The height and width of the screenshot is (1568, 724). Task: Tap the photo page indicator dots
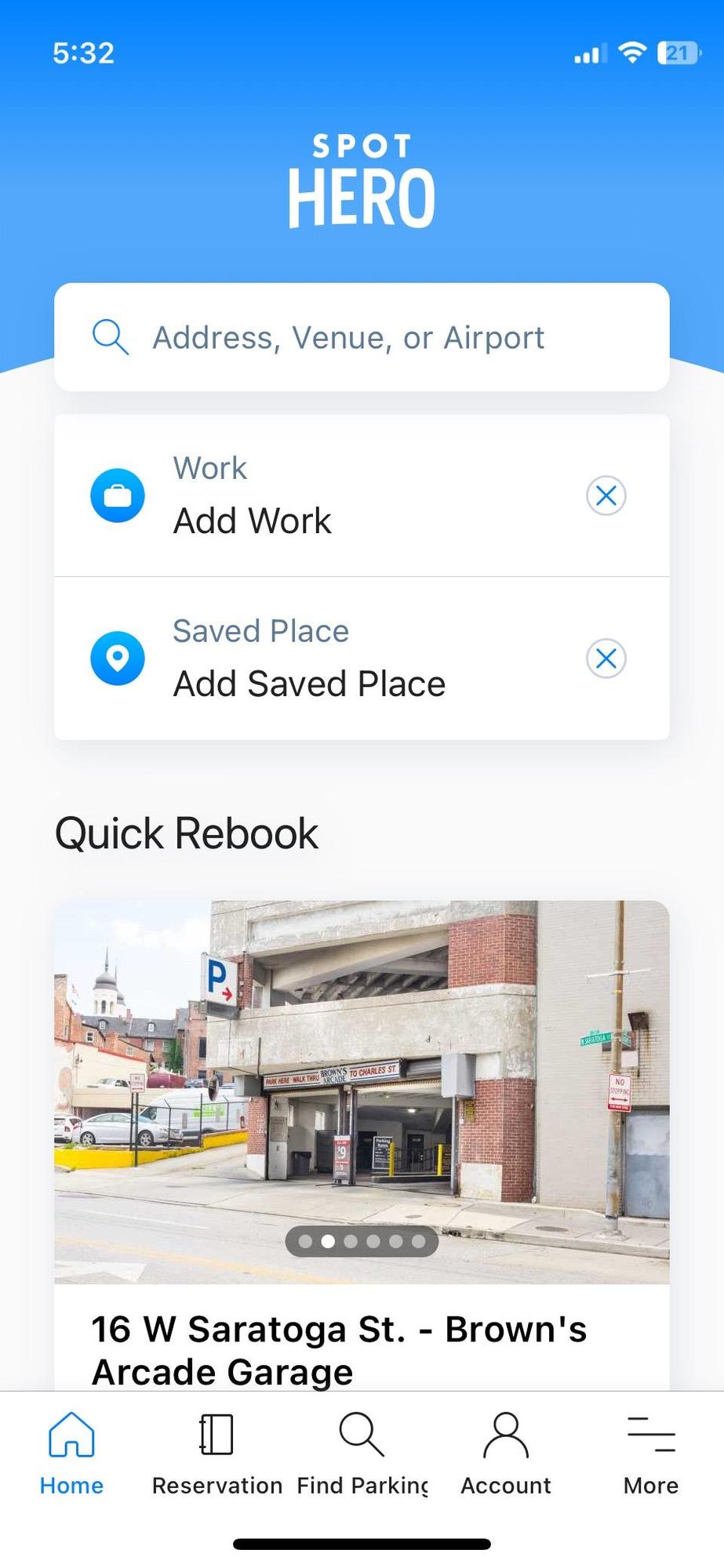coord(362,1241)
